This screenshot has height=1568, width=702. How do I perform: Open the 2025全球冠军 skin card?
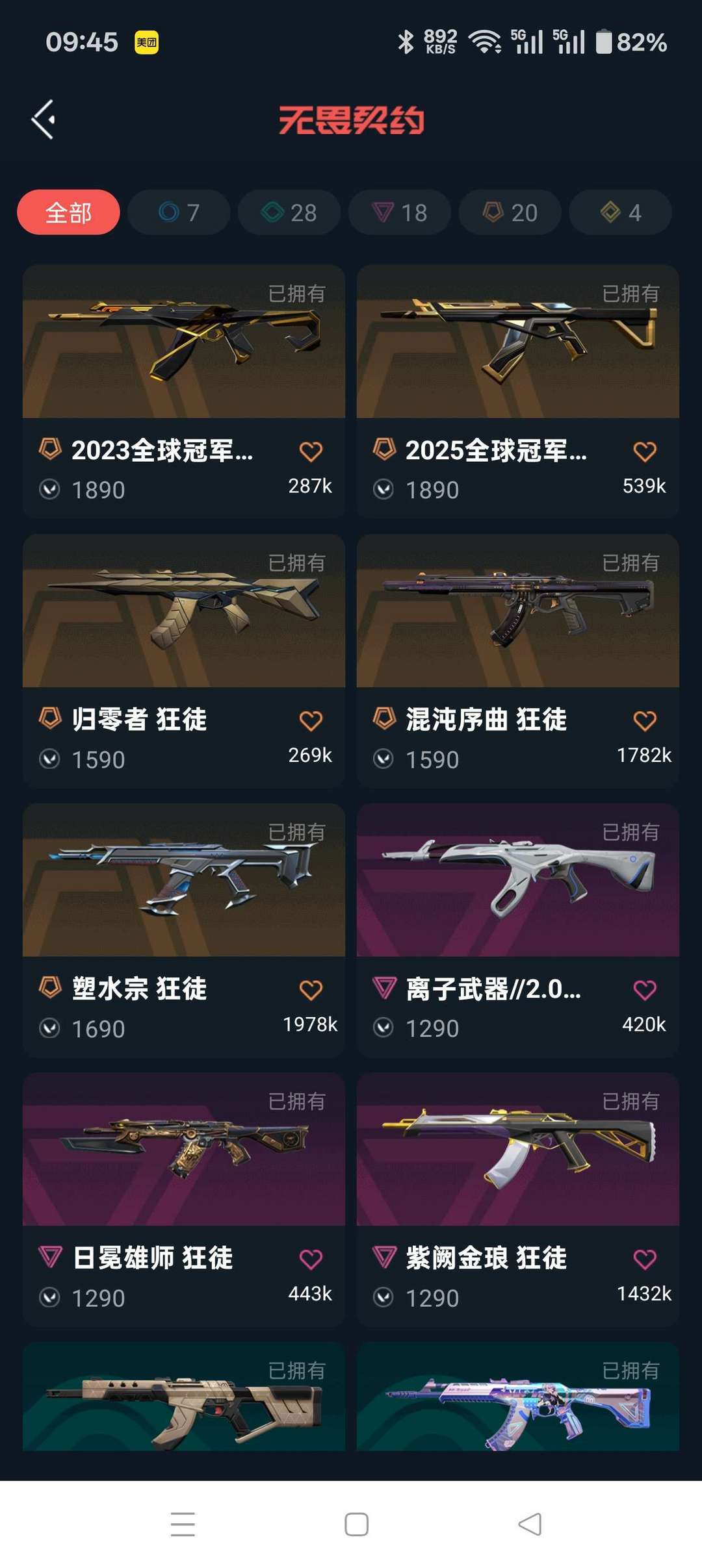(x=518, y=391)
